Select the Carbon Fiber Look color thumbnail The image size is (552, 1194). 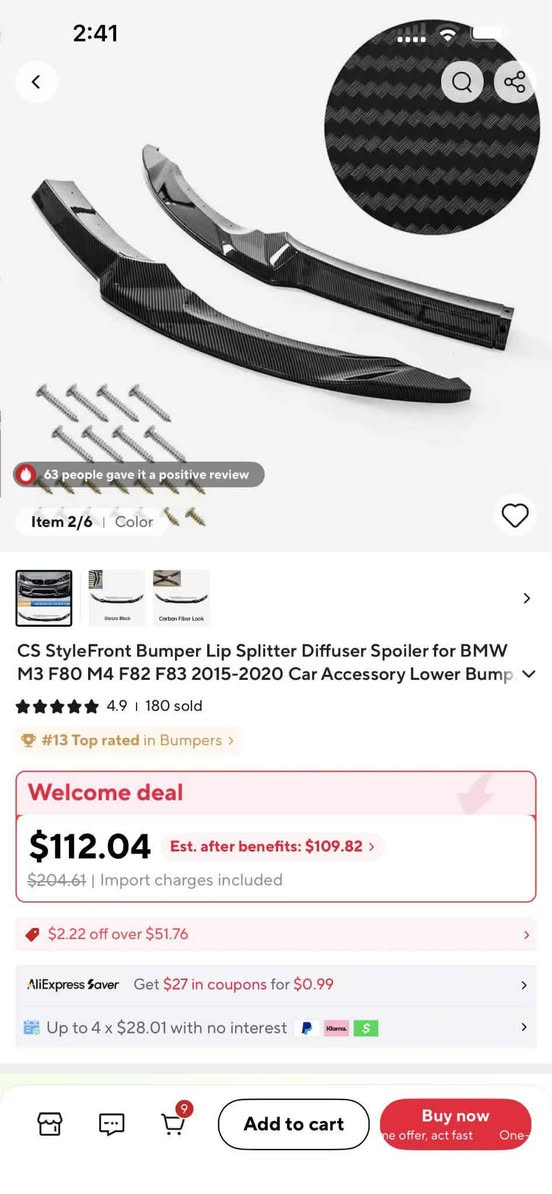point(181,598)
